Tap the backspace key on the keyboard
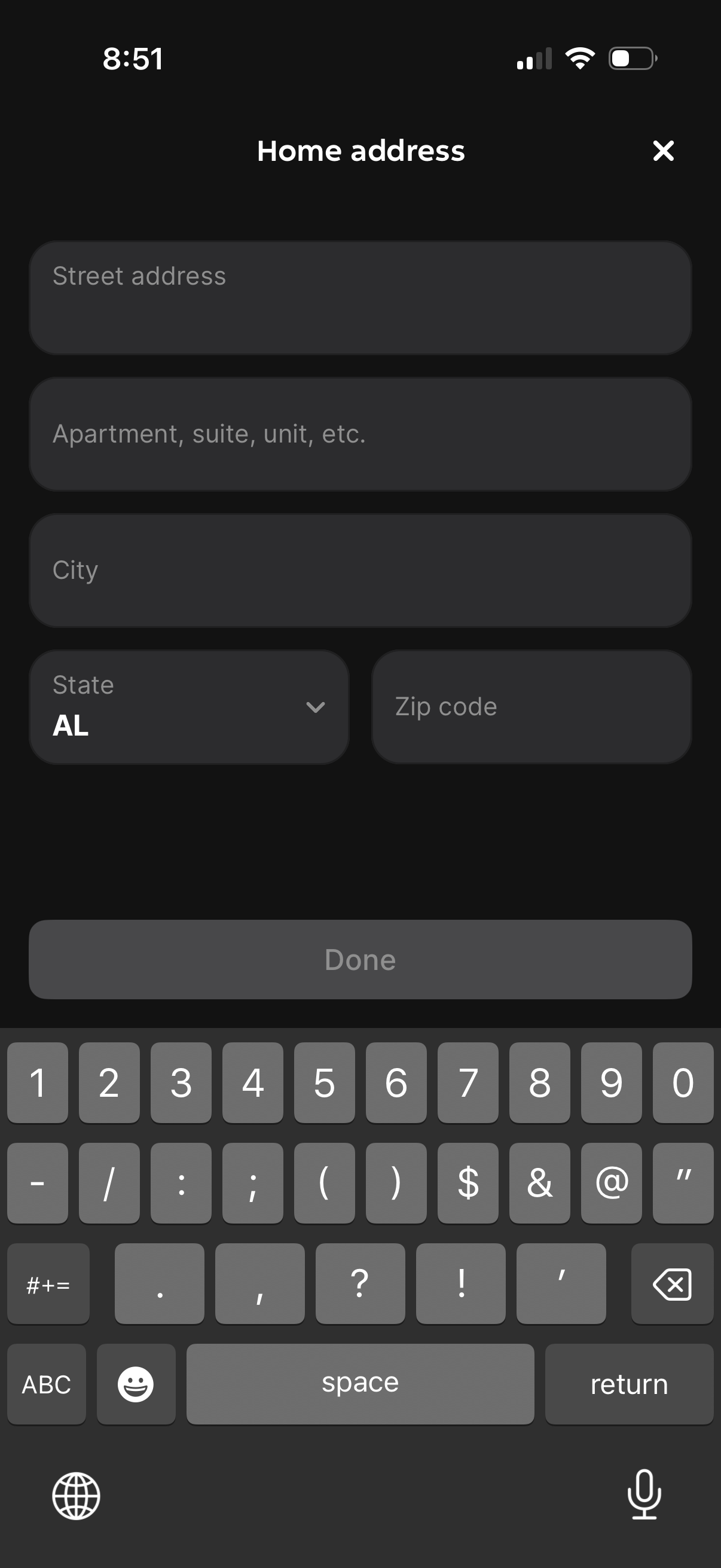The width and height of the screenshot is (721, 1568). click(x=673, y=1285)
